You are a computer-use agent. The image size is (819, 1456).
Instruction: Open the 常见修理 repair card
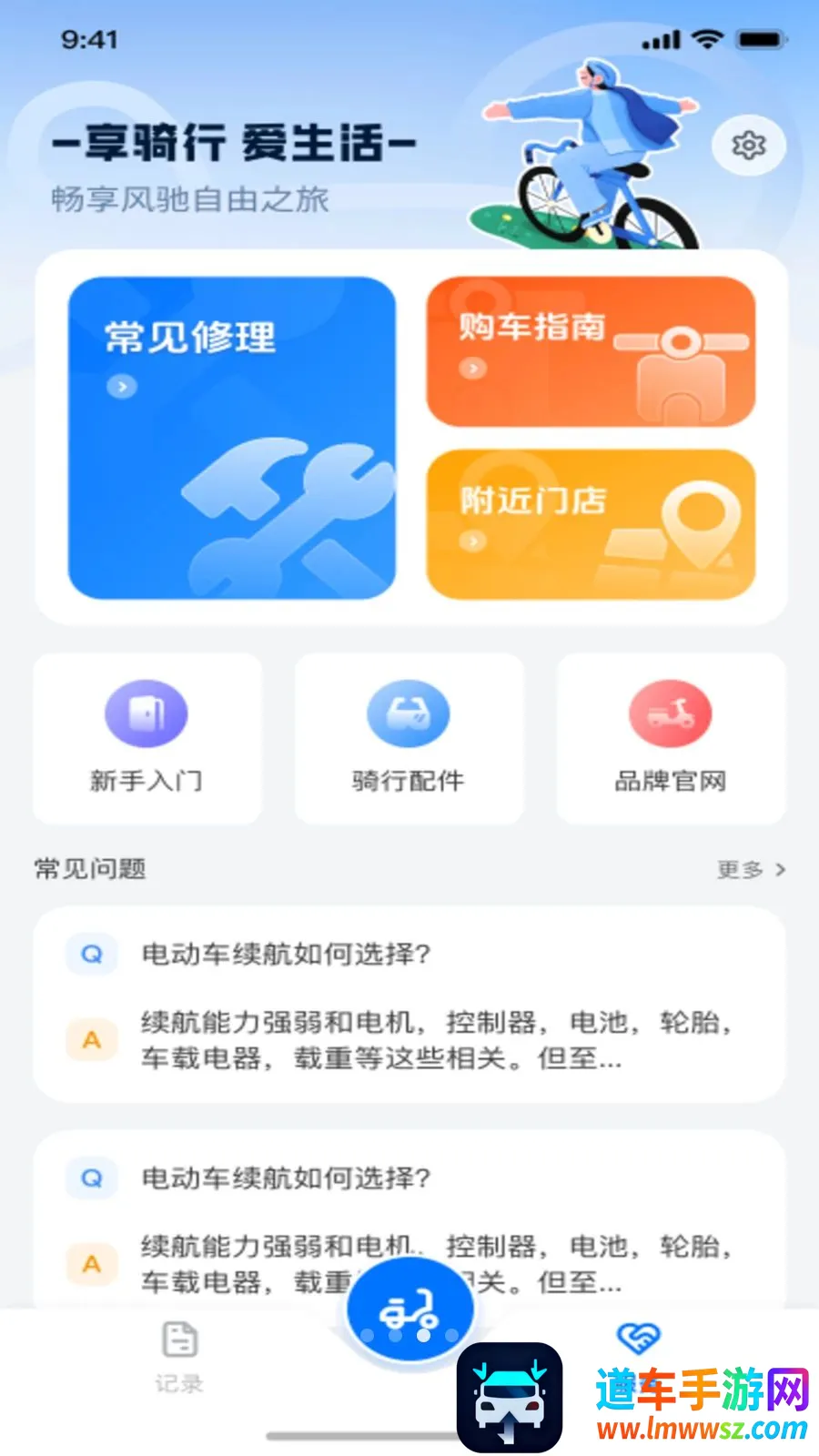(232, 438)
